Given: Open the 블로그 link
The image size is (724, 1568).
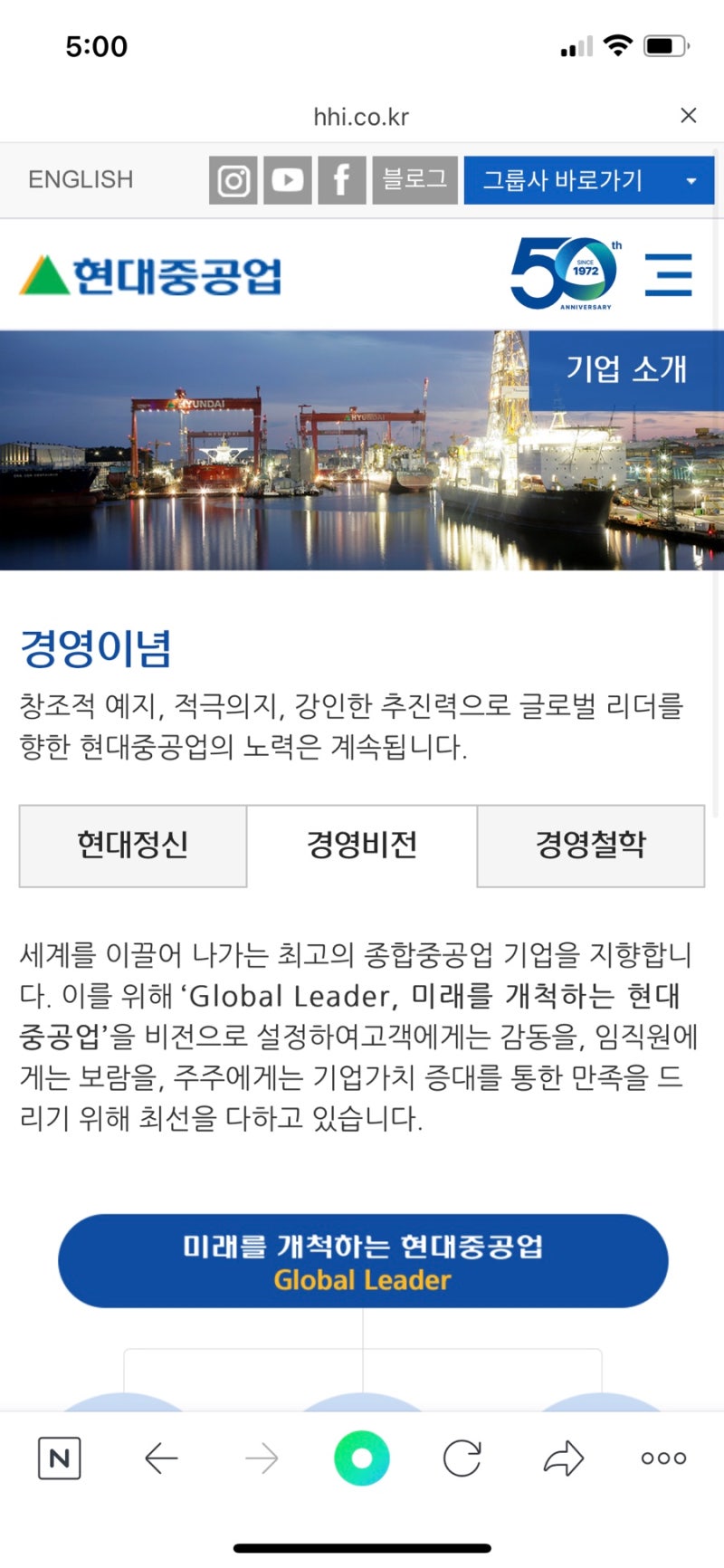Looking at the screenshot, I should (x=414, y=179).
